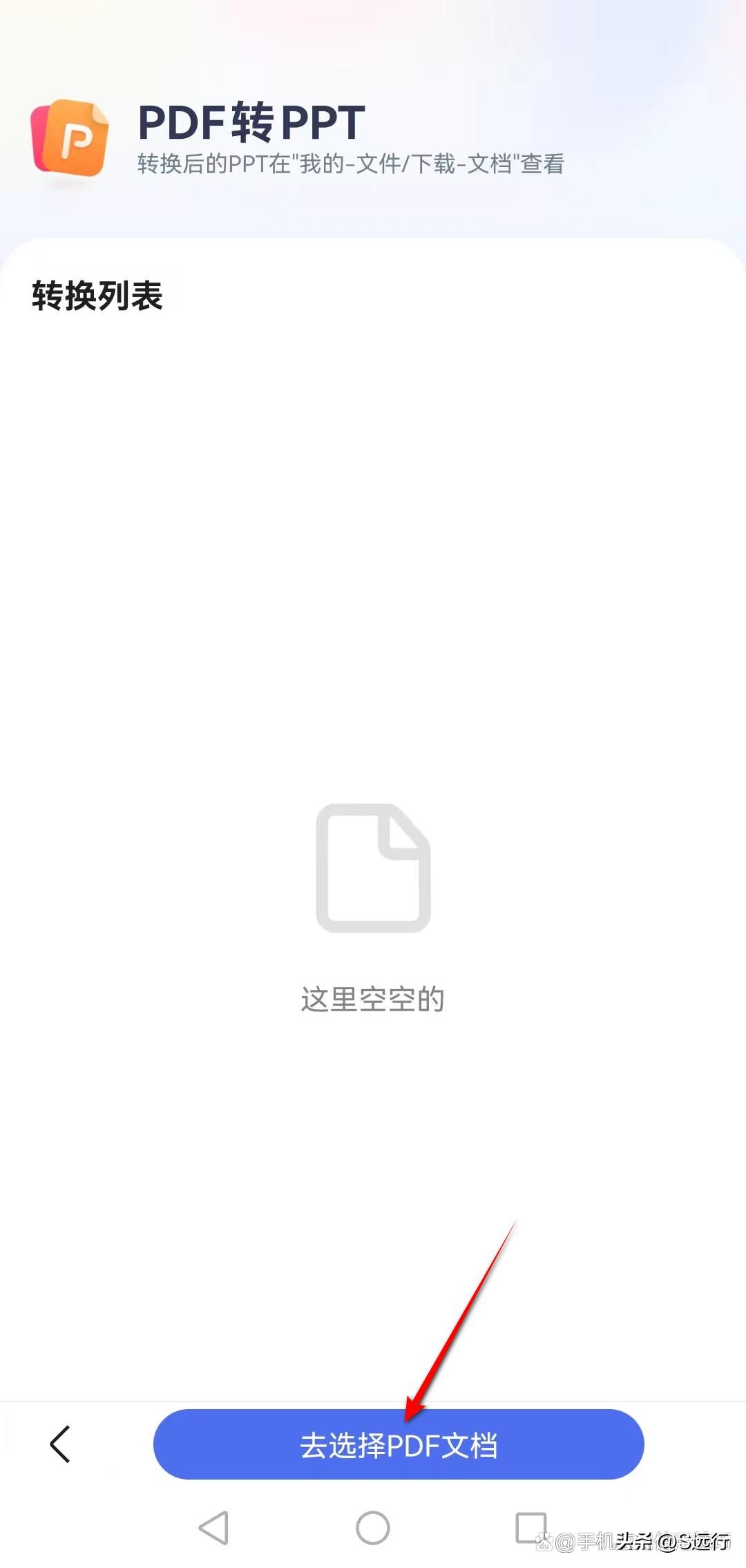Tap the 去选择PDF文档 button

[x=399, y=1444]
